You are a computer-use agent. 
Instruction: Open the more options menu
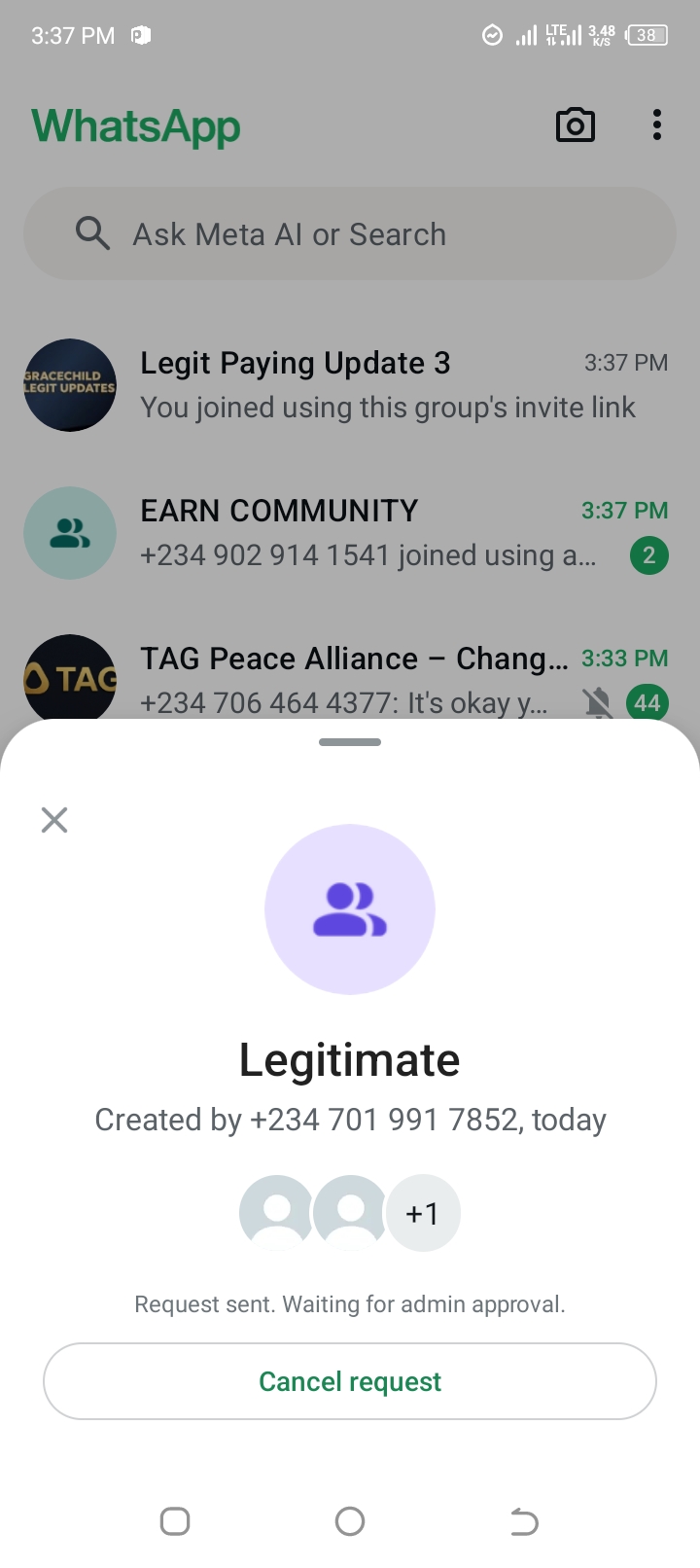click(x=657, y=125)
